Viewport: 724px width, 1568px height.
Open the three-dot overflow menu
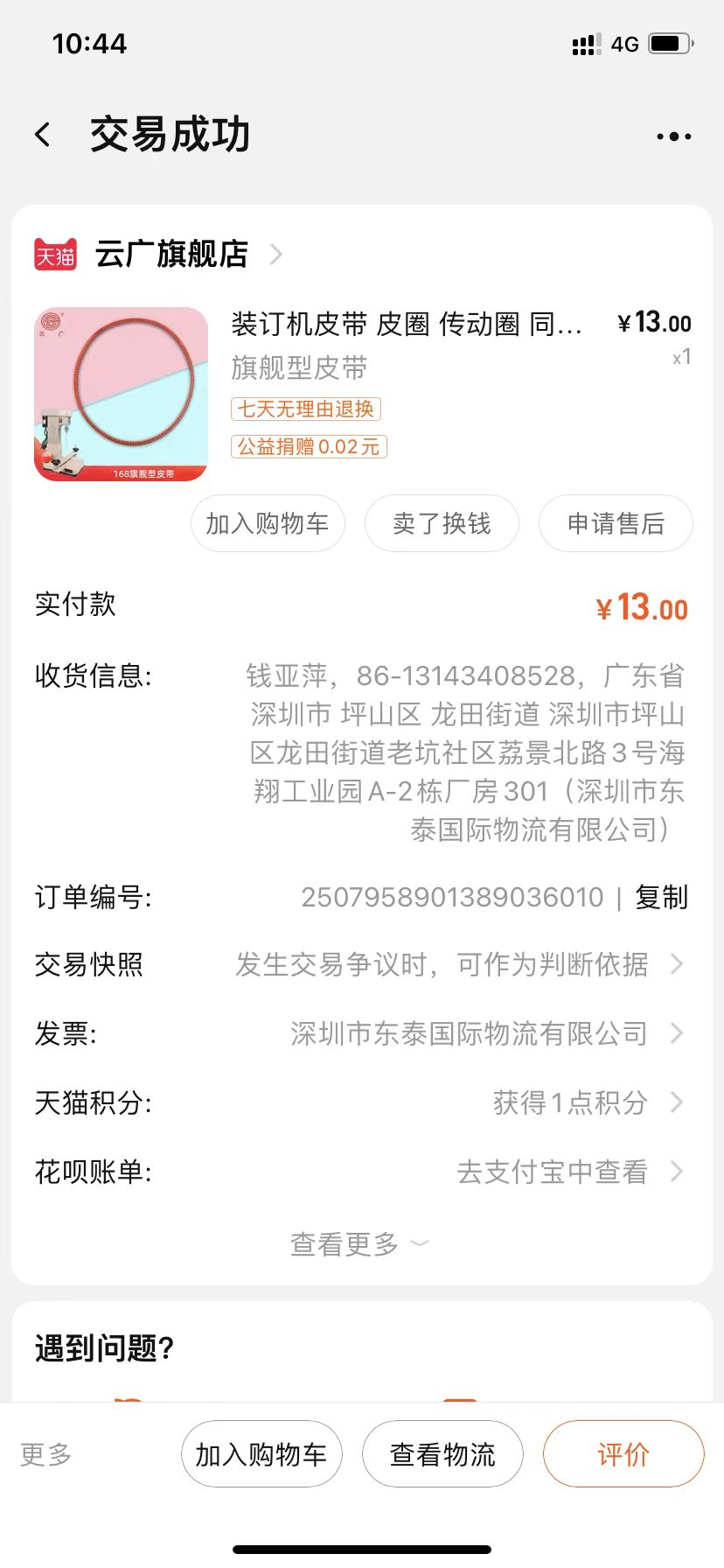click(x=673, y=136)
